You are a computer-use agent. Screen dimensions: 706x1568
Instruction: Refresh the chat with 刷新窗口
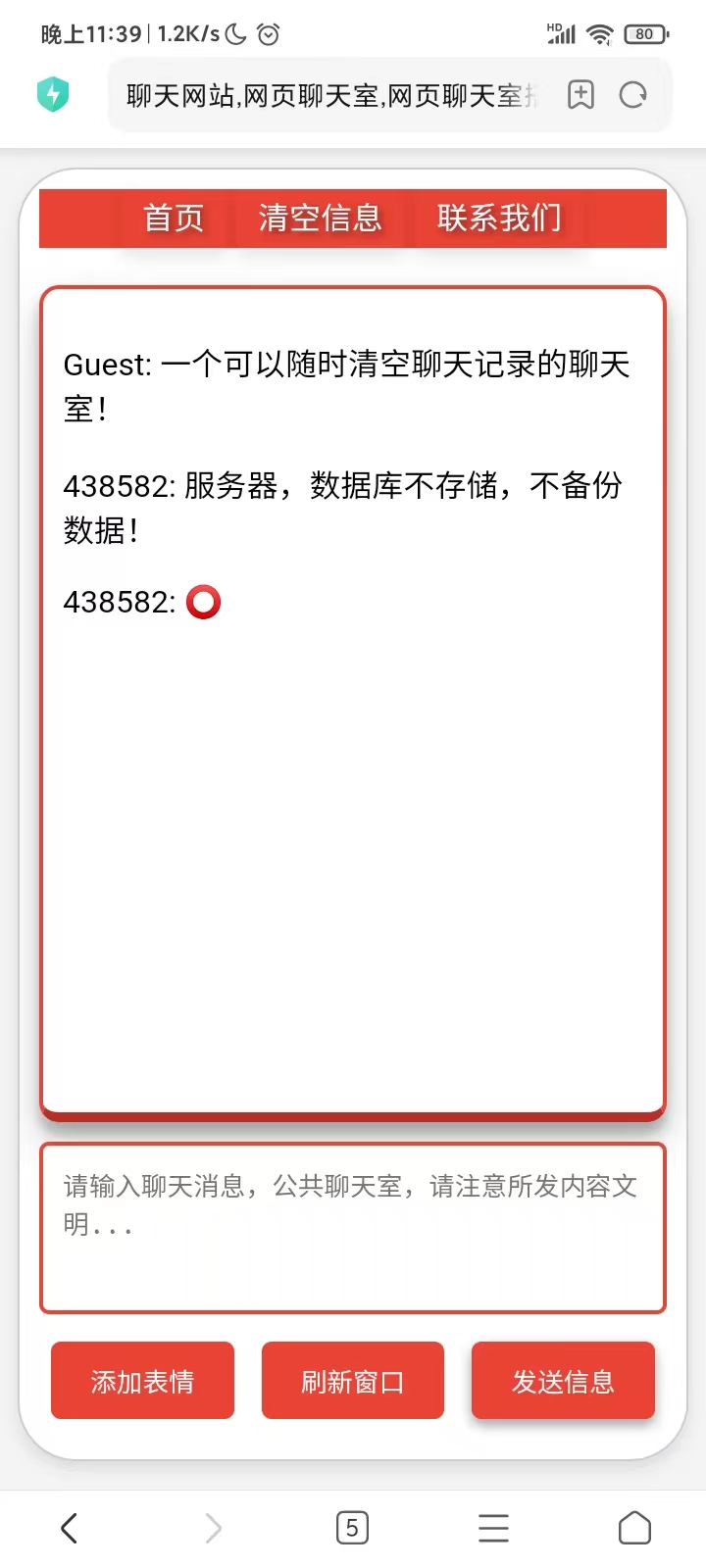(x=353, y=1381)
